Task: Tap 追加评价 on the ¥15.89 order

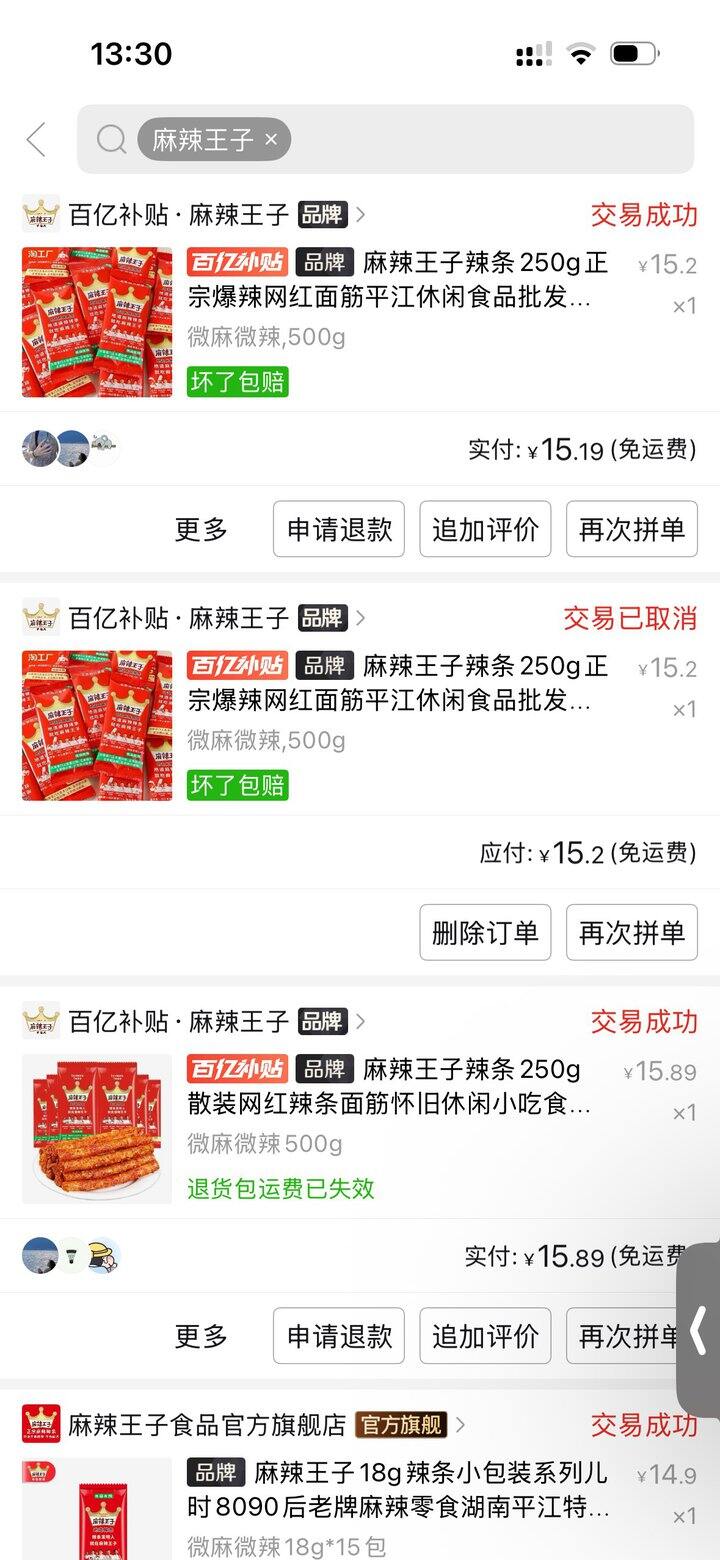Action: [485, 1336]
